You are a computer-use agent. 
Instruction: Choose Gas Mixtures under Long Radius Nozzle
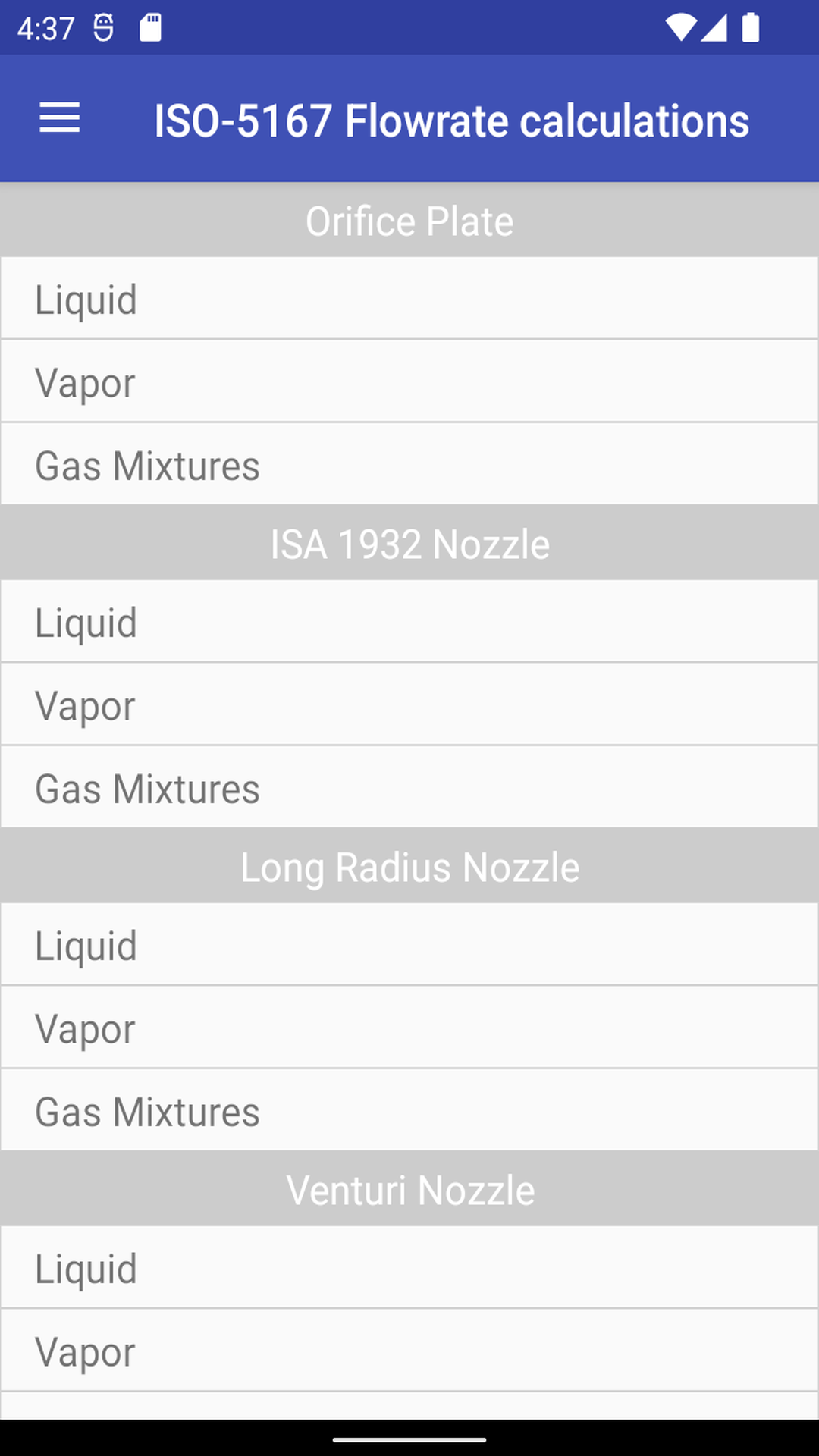(409, 1110)
